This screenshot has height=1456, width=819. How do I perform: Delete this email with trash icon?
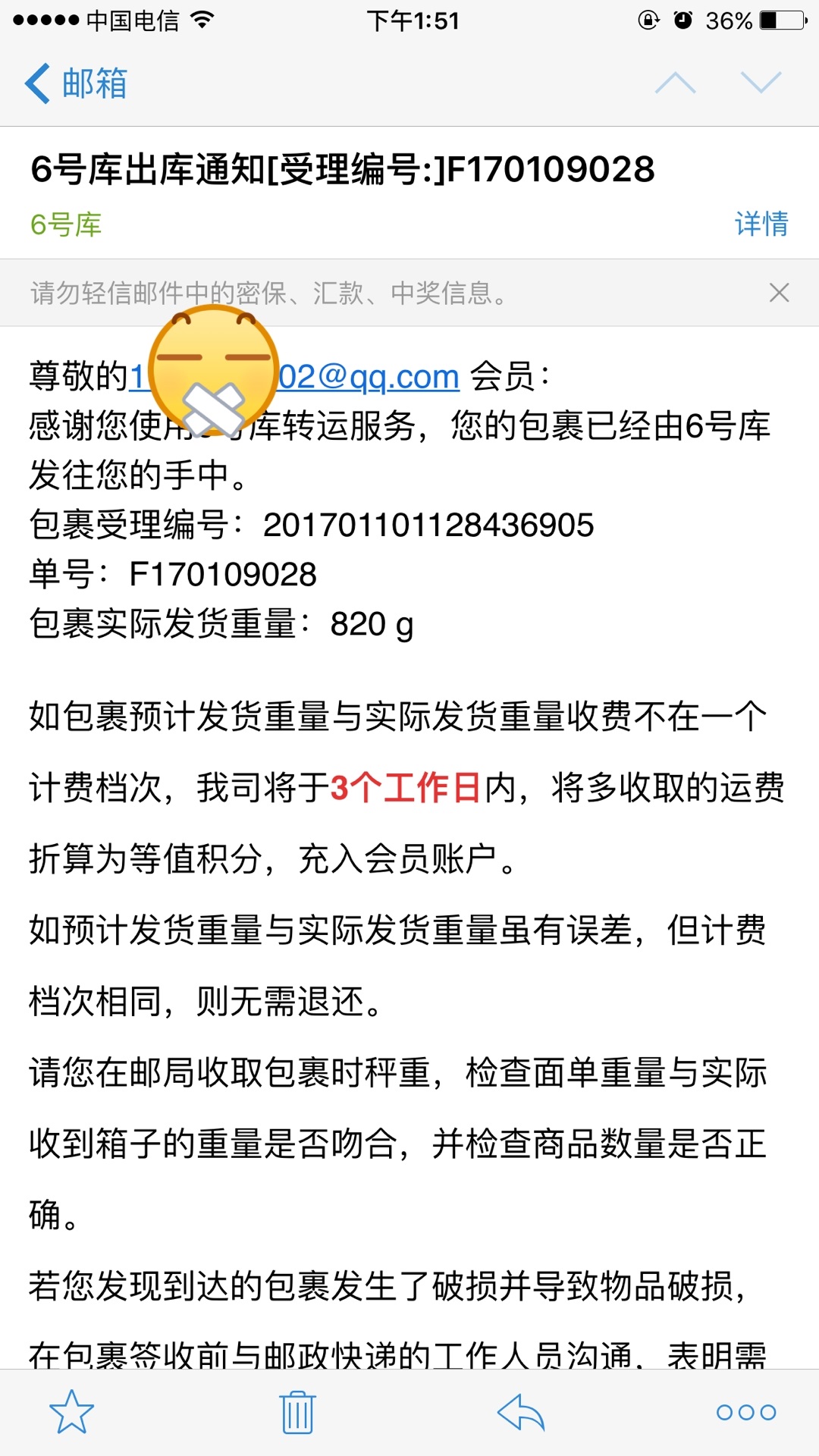coord(297,1412)
